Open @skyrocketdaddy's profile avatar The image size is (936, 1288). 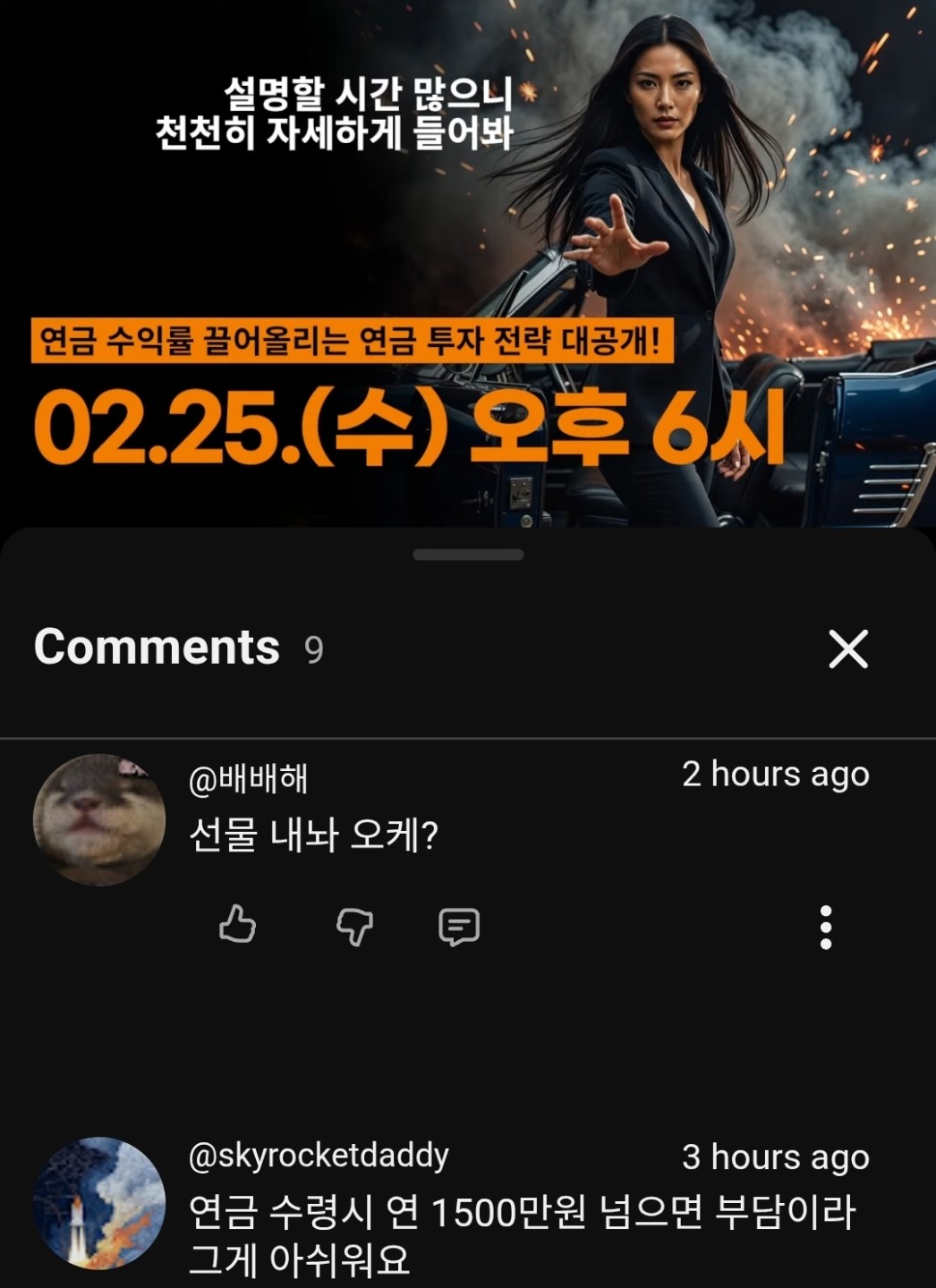tap(99, 1202)
